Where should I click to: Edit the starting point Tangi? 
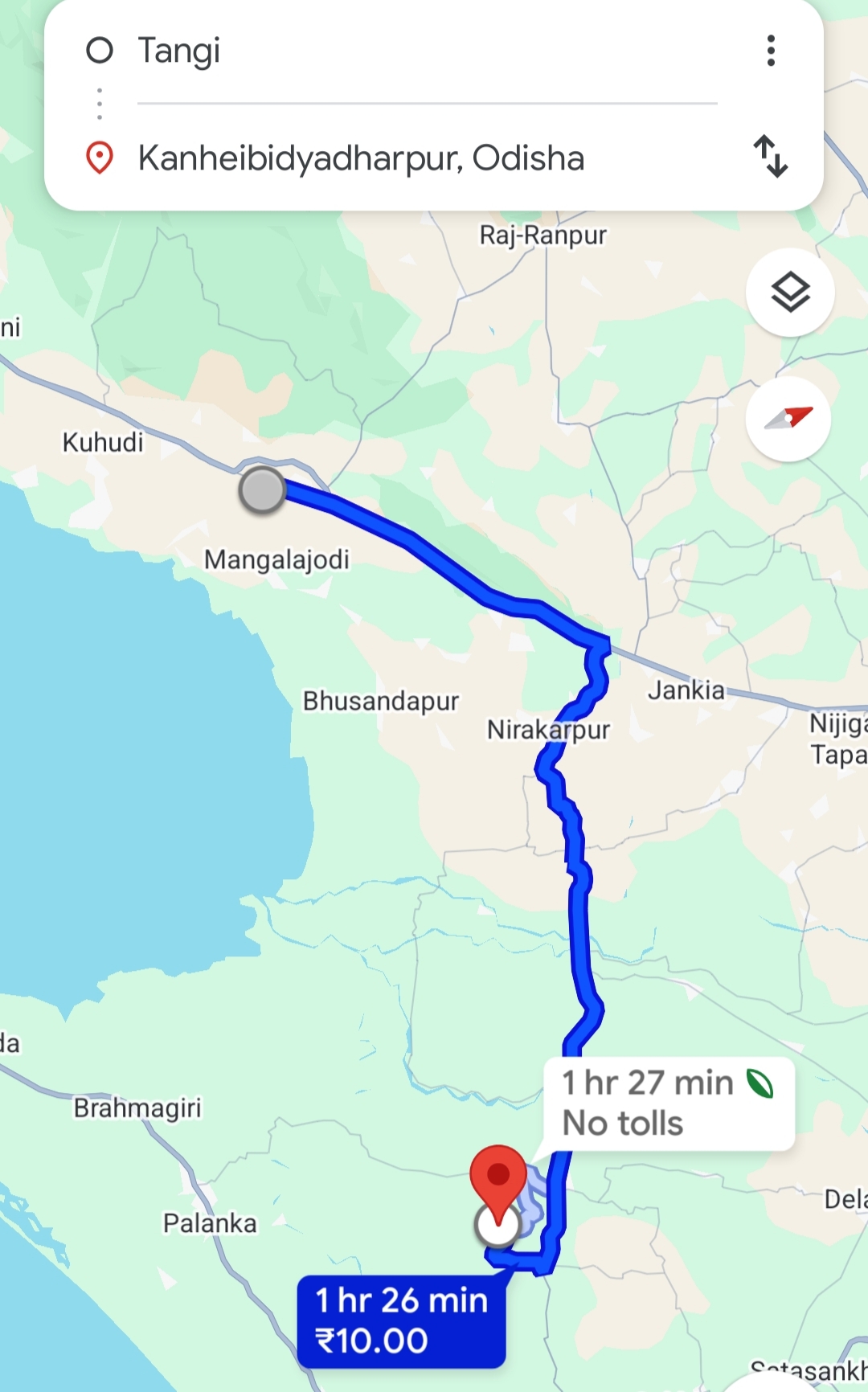click(178, 51)
